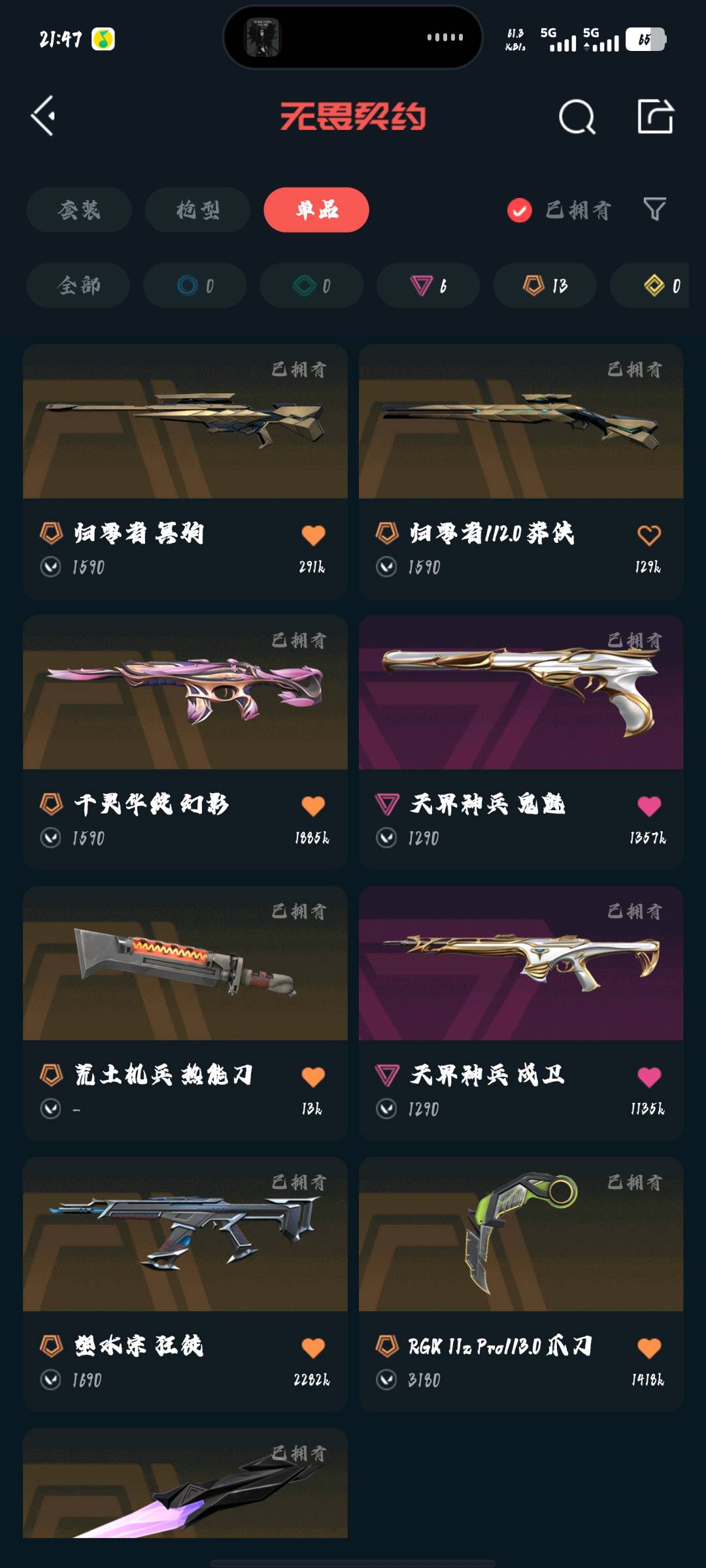Screen dimensions: 706x1568
Task: Uncheck the 已拥有 owned filter
Action: click(559, 210)
